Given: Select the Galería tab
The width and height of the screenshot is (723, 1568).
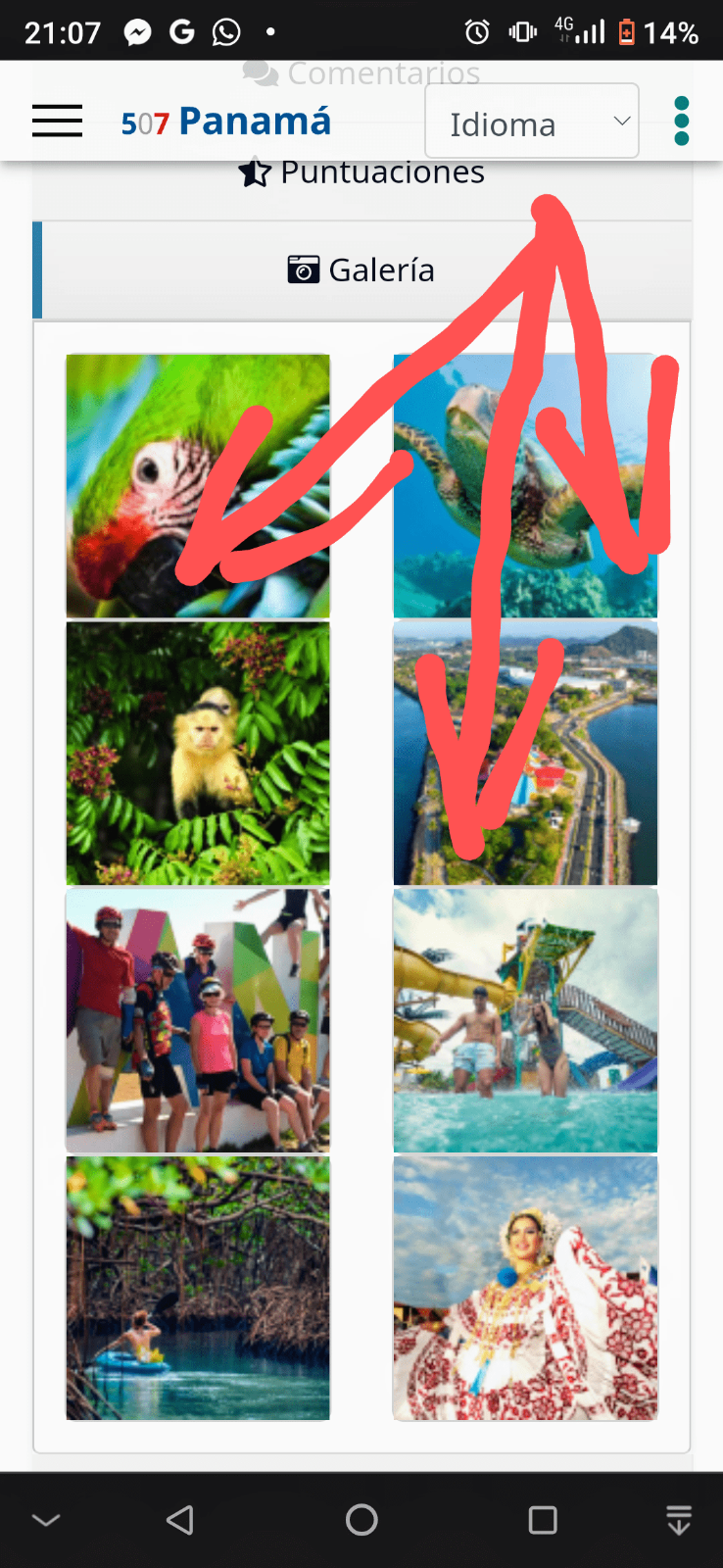Looking at the screenshot, I should [x=362, y=269].
